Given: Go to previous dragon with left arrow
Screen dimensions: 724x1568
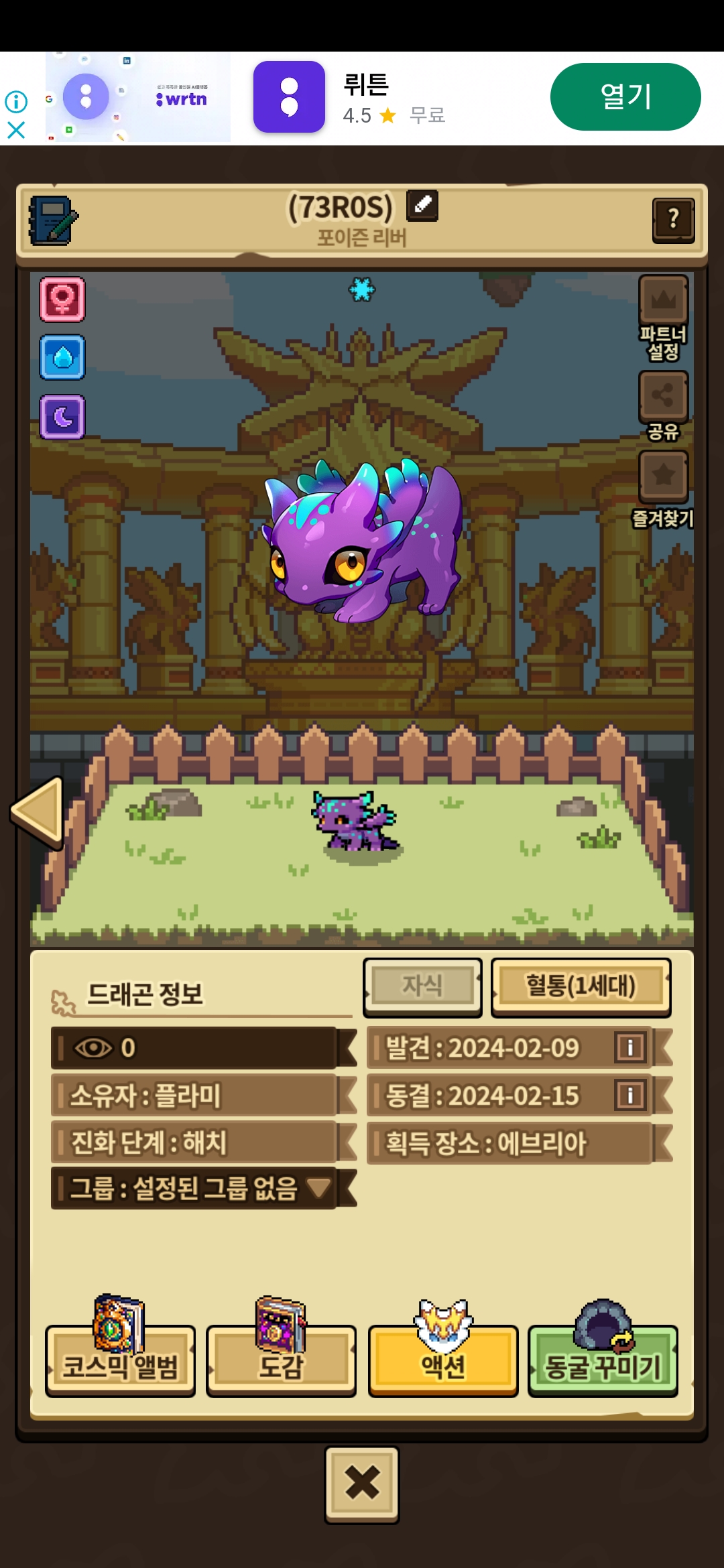Looking at the screenshot, I should (x=38, y=811).
